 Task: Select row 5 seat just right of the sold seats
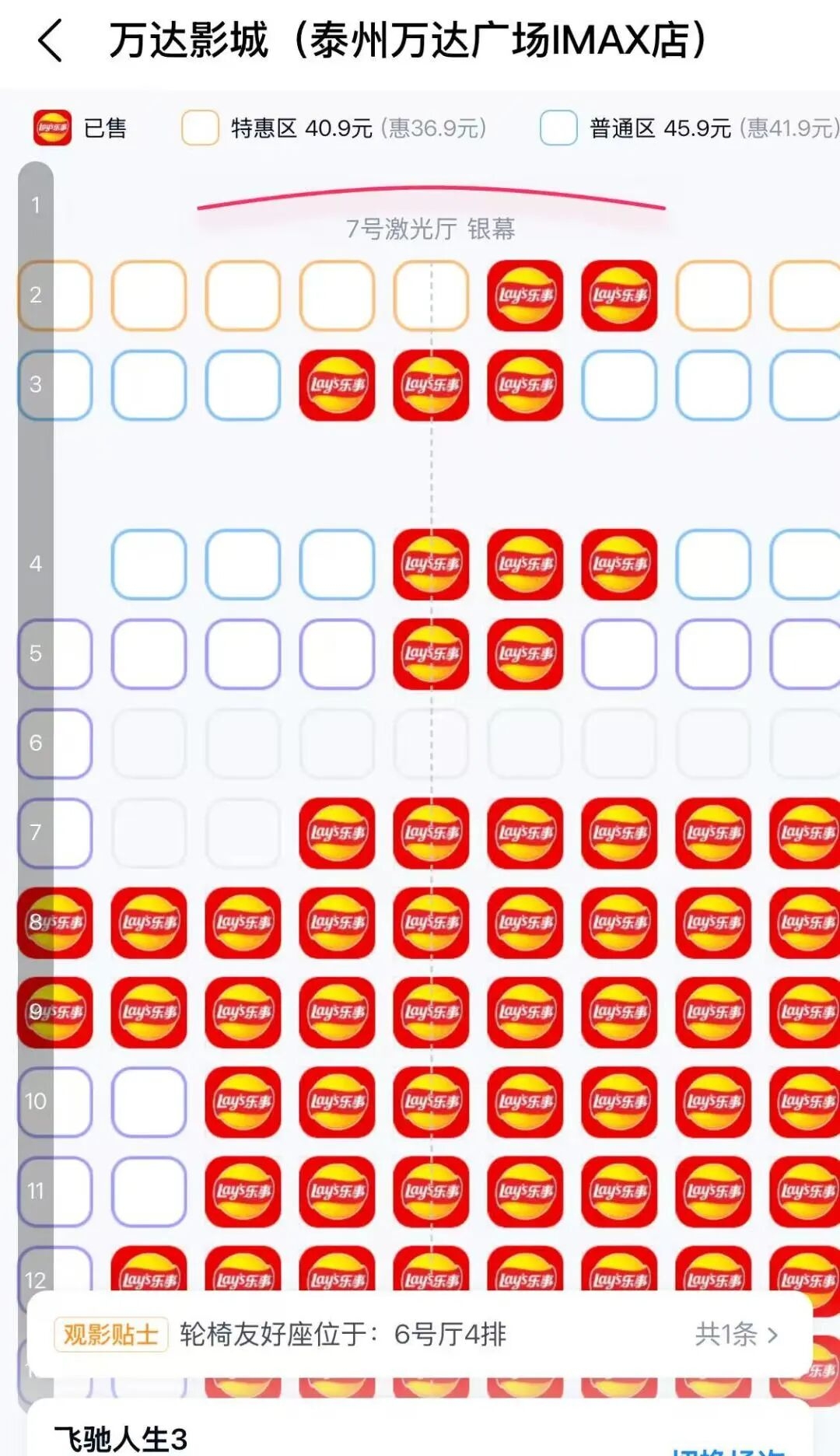(619, 653)
